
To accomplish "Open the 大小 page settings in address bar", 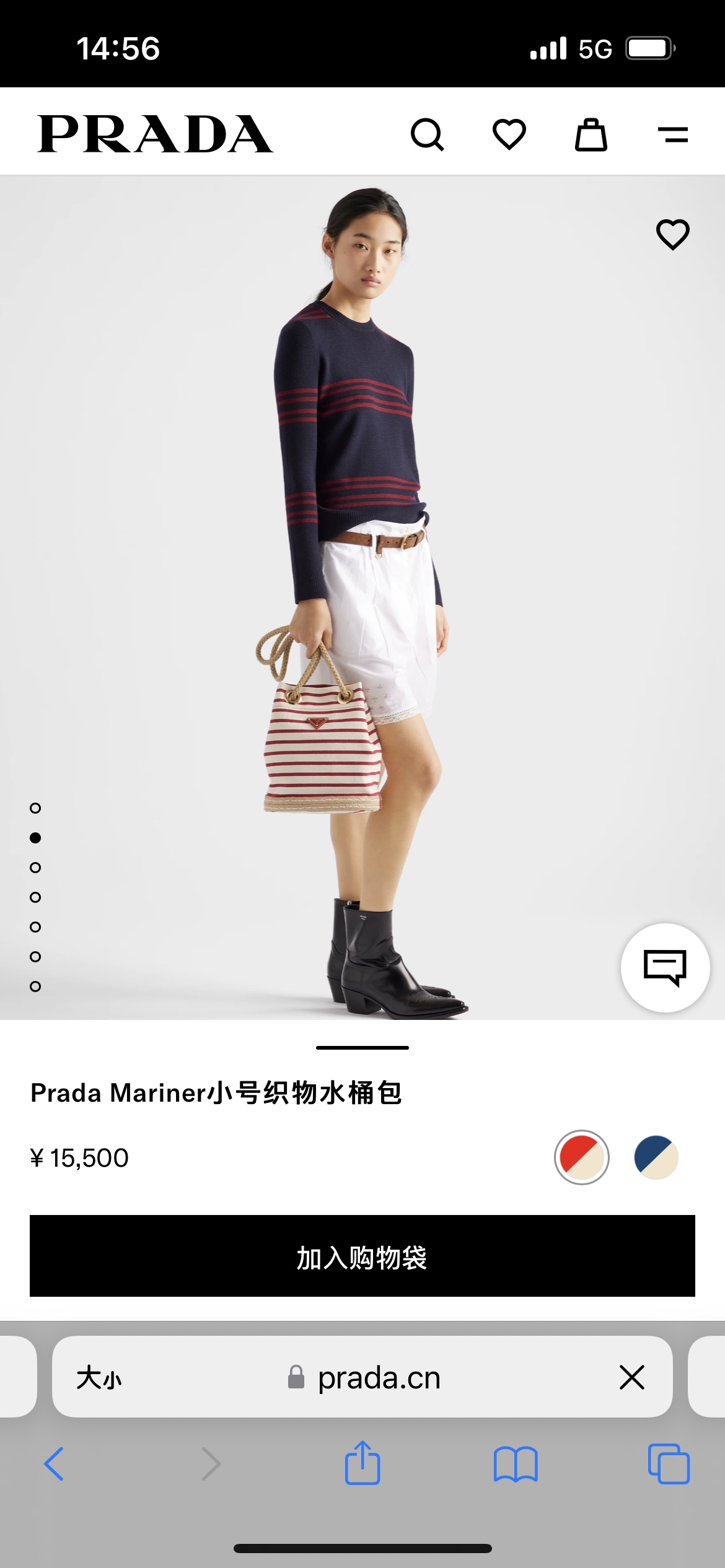I will click(x=99, y=1378).
